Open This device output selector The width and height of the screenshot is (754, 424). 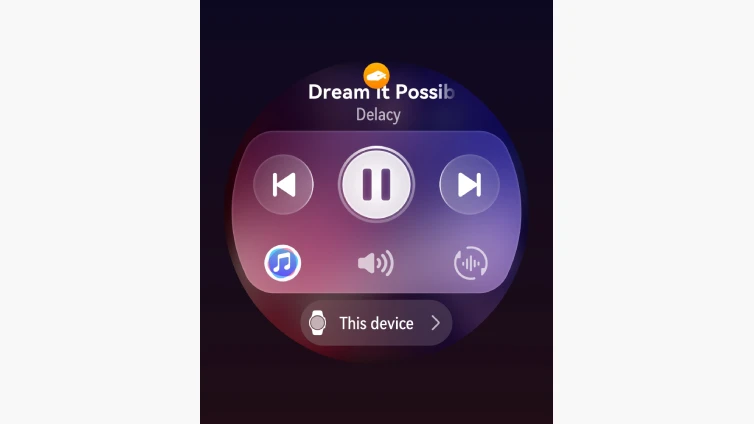coord(376,323)
